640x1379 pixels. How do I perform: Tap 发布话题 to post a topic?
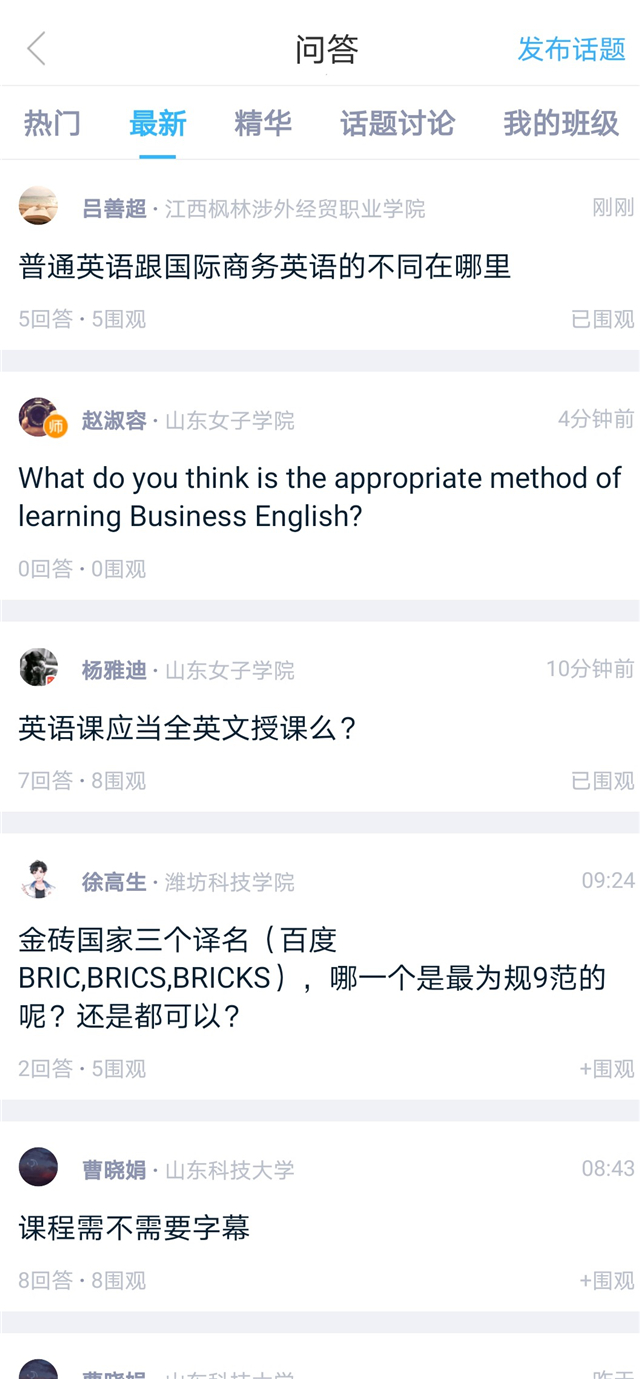(571, 48)
